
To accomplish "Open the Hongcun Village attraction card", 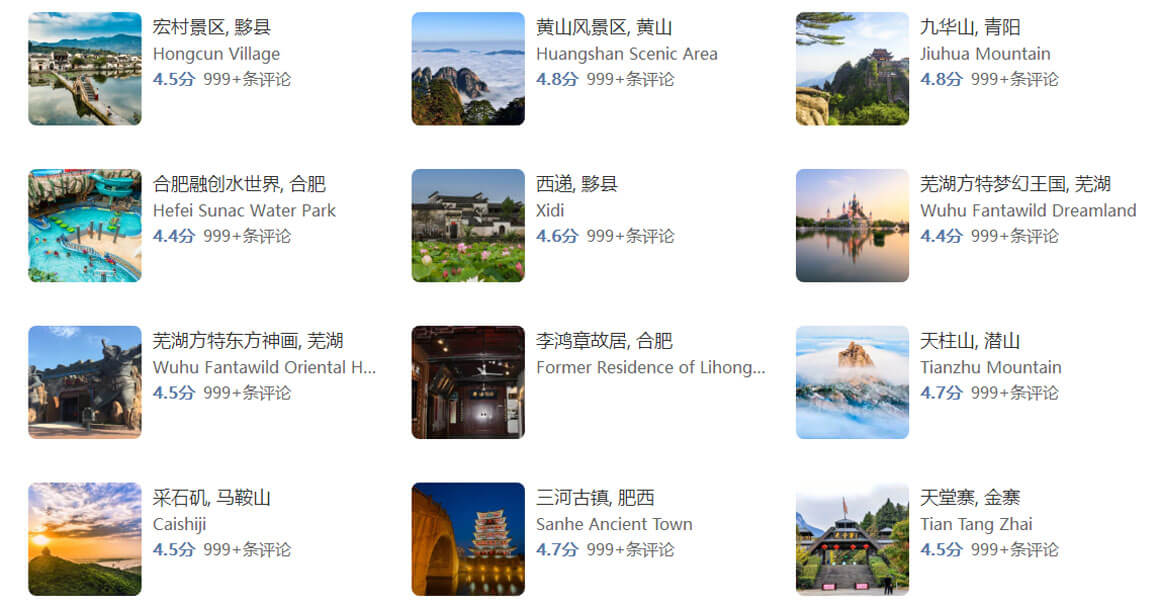I will click(x=85, y=69).
